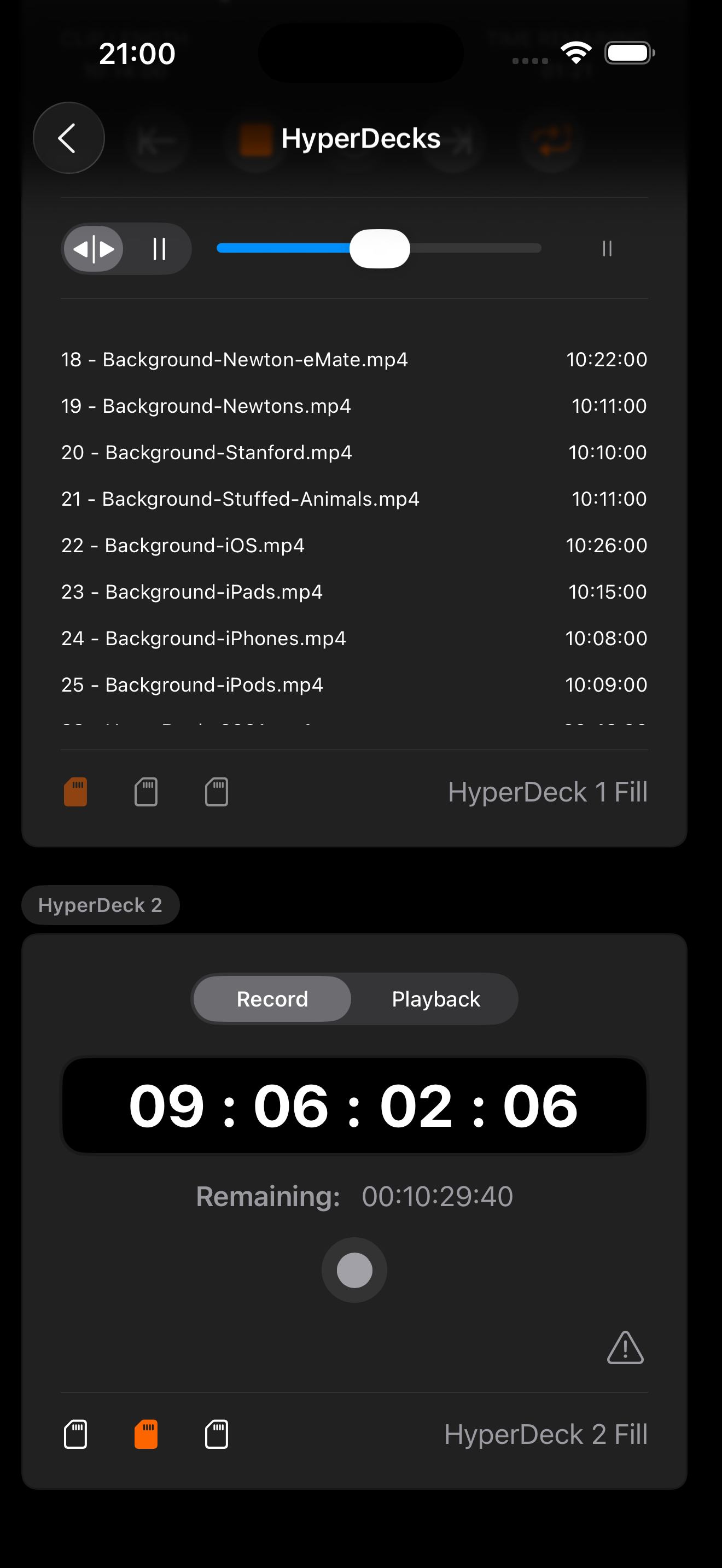Open the warning triangle on HyperDeck 2

coord(625,1348)
